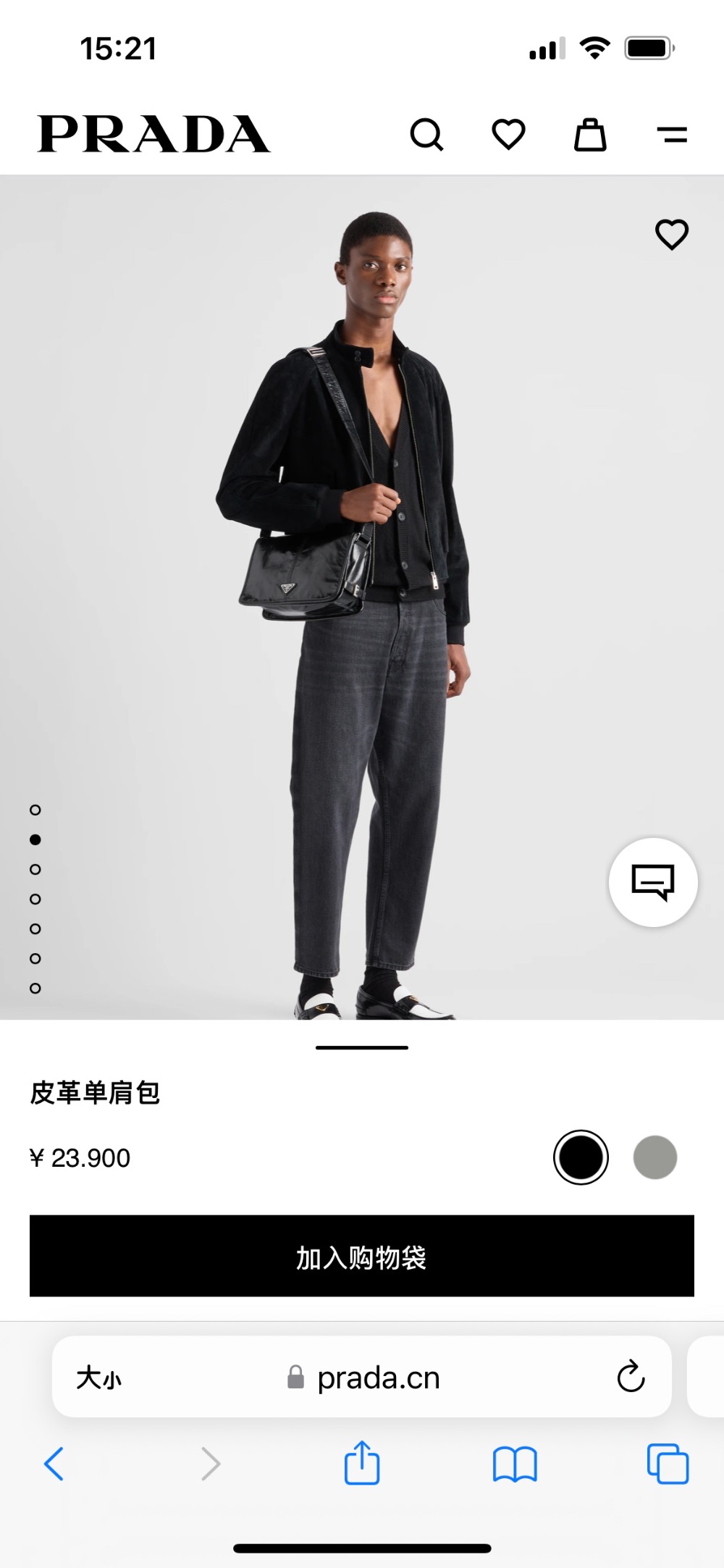724x1568 pixels.
Task: Add this shoulder bag to wishlist
Action: [x=671, y=235]
